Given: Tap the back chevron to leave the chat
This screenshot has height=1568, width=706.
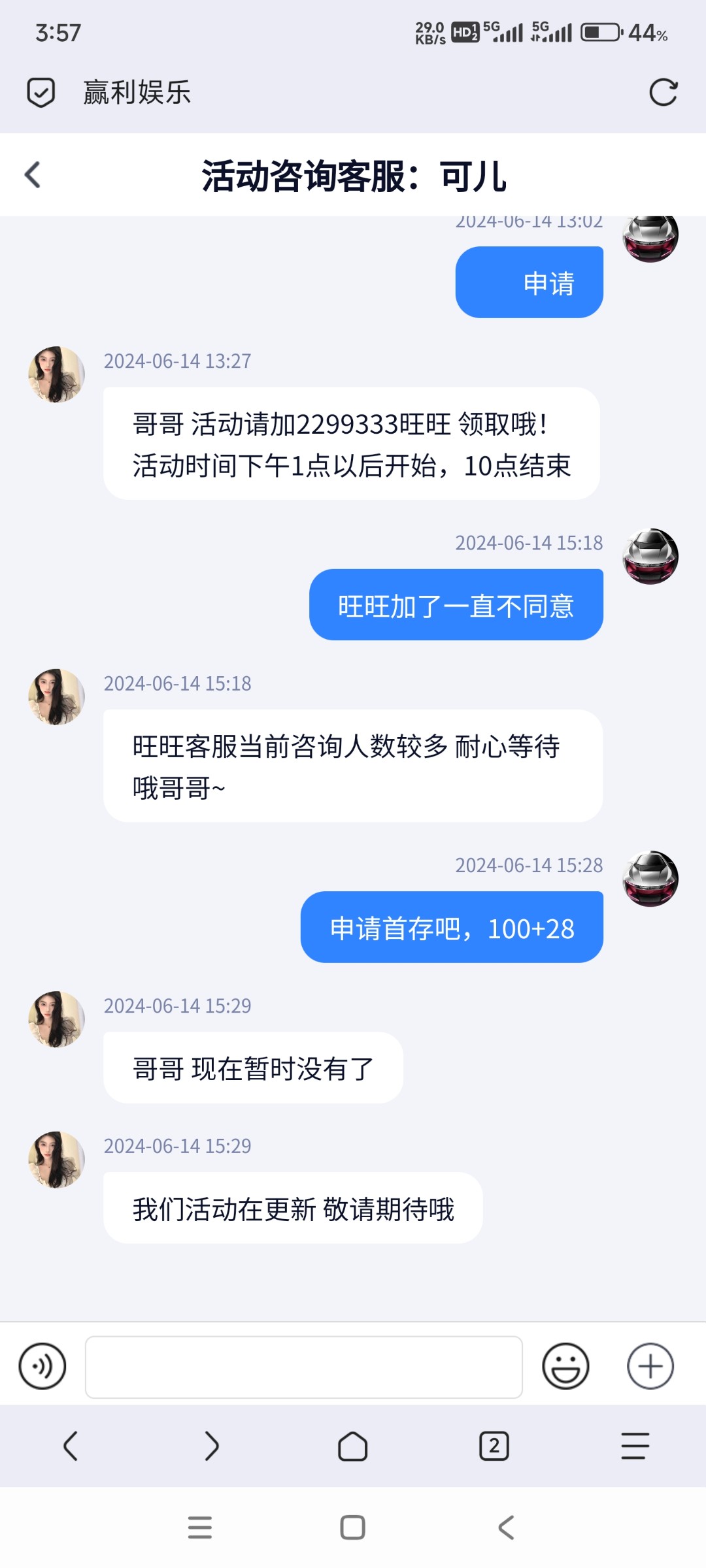Looking at the screenshot, I should (x=34, y=174).
